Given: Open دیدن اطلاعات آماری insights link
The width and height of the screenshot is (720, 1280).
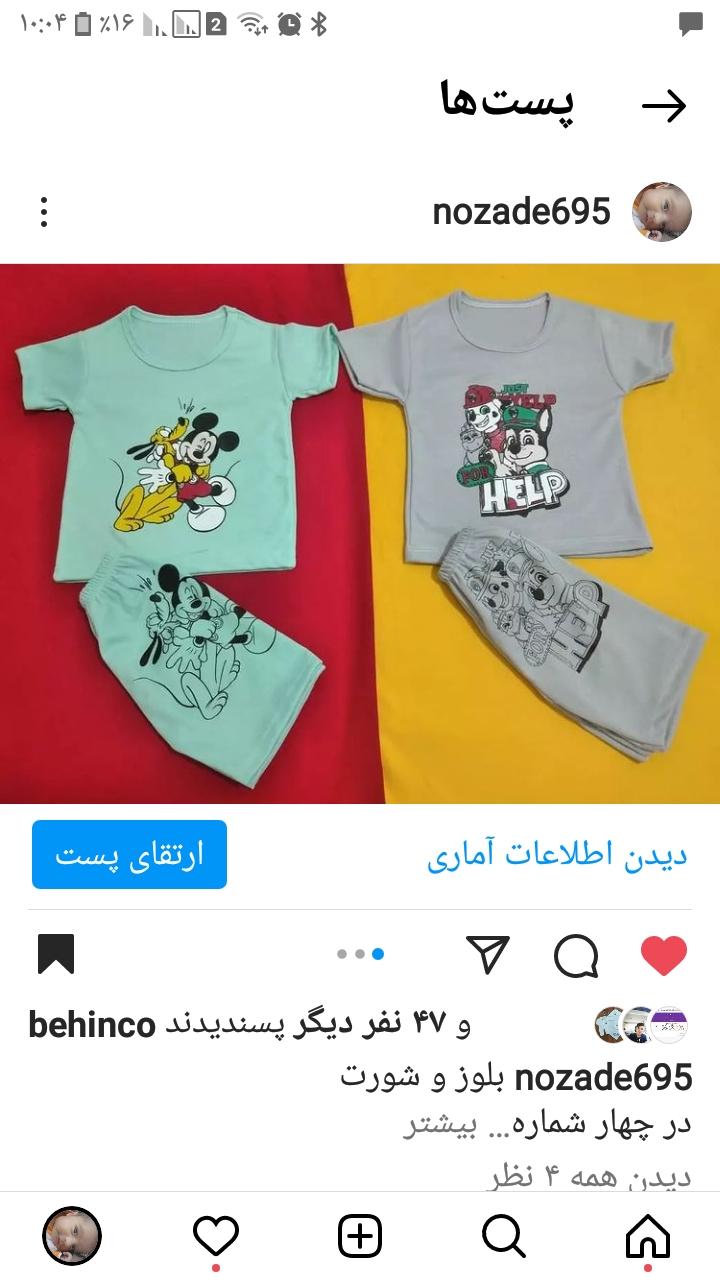Looking at the screenshot, I should click(x=557, y=856).
